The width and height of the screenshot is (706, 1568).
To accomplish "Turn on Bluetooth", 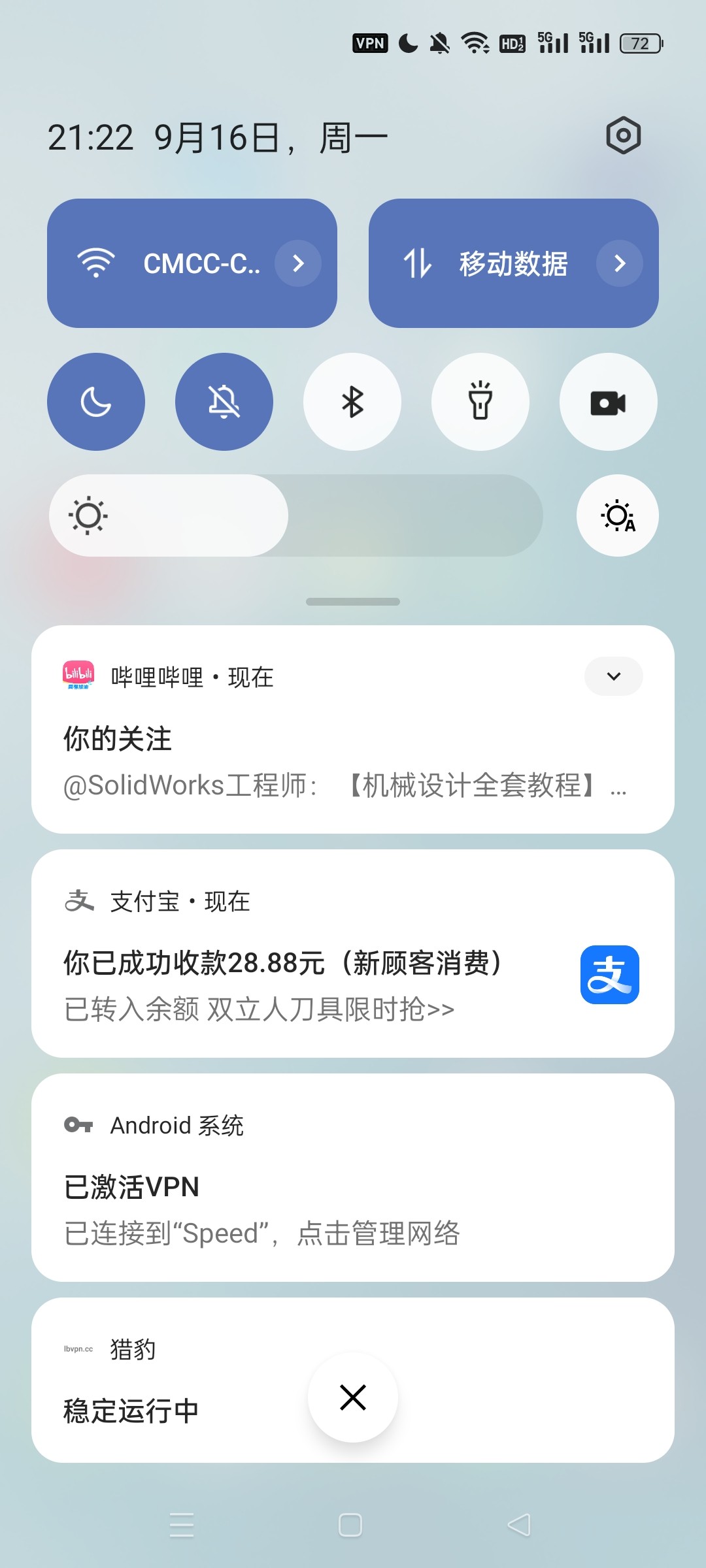I will point(352,402).
